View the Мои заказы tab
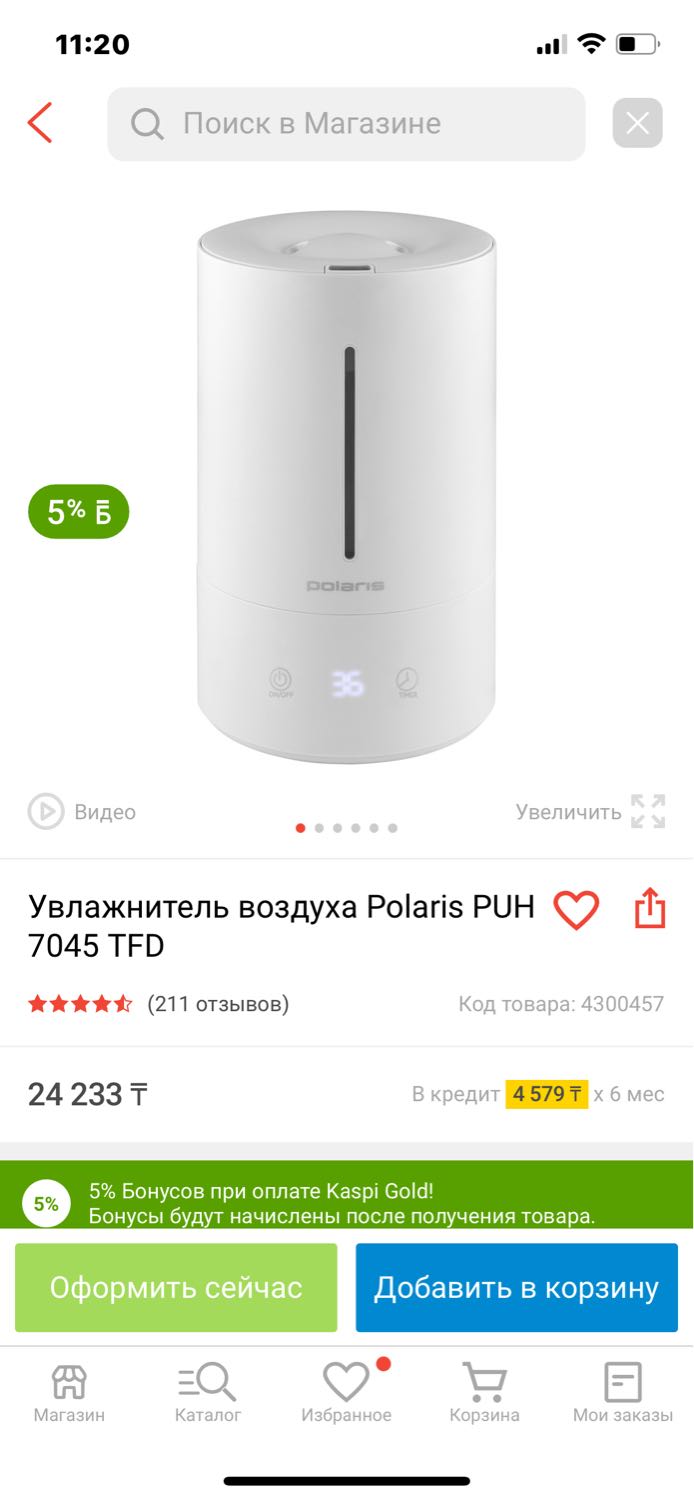This screenshot has height=1500, width=694. point(623,1393)
